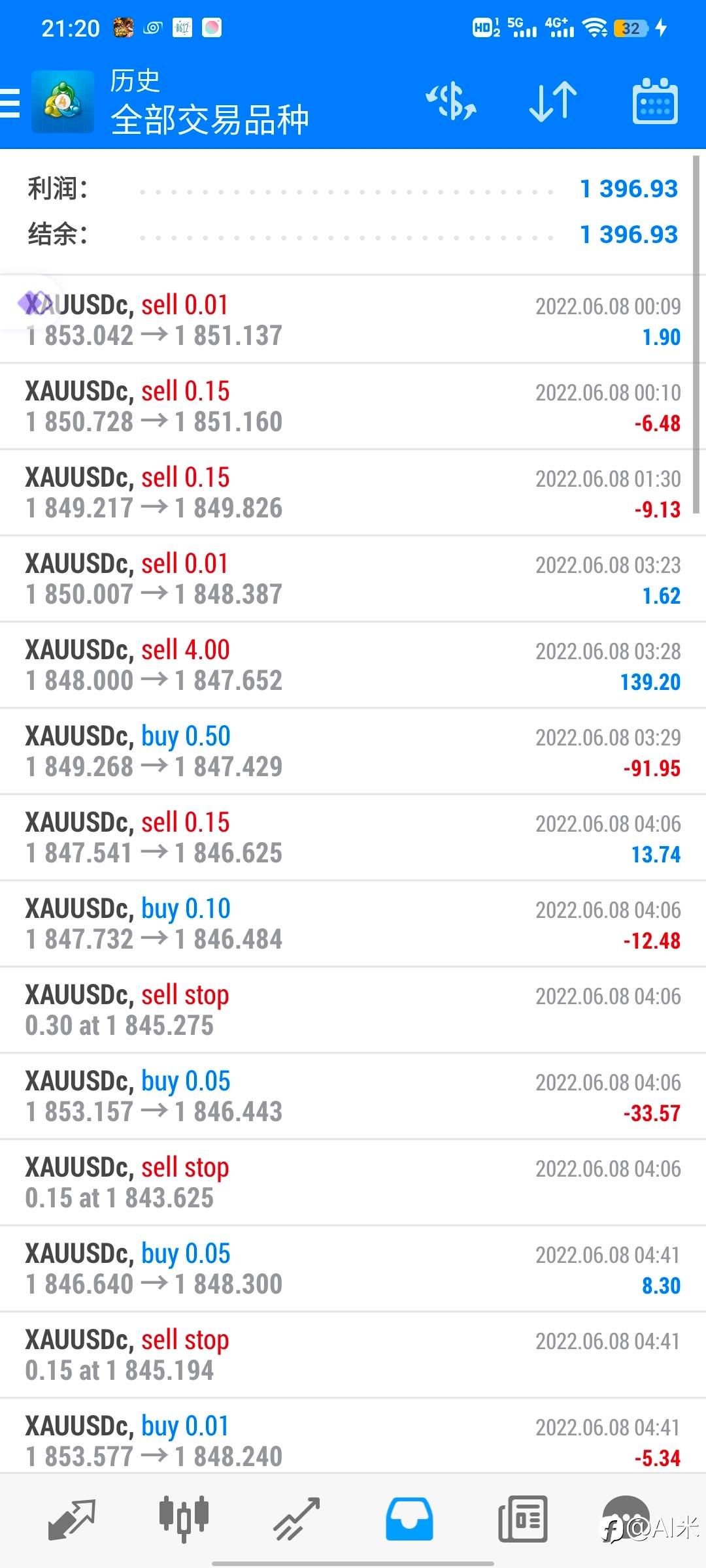Image resolution: width=706 pixels, height=1568 pixels.
Task: Open the sell 0.15 trade at 01:30
Action: tap(353, 493)
